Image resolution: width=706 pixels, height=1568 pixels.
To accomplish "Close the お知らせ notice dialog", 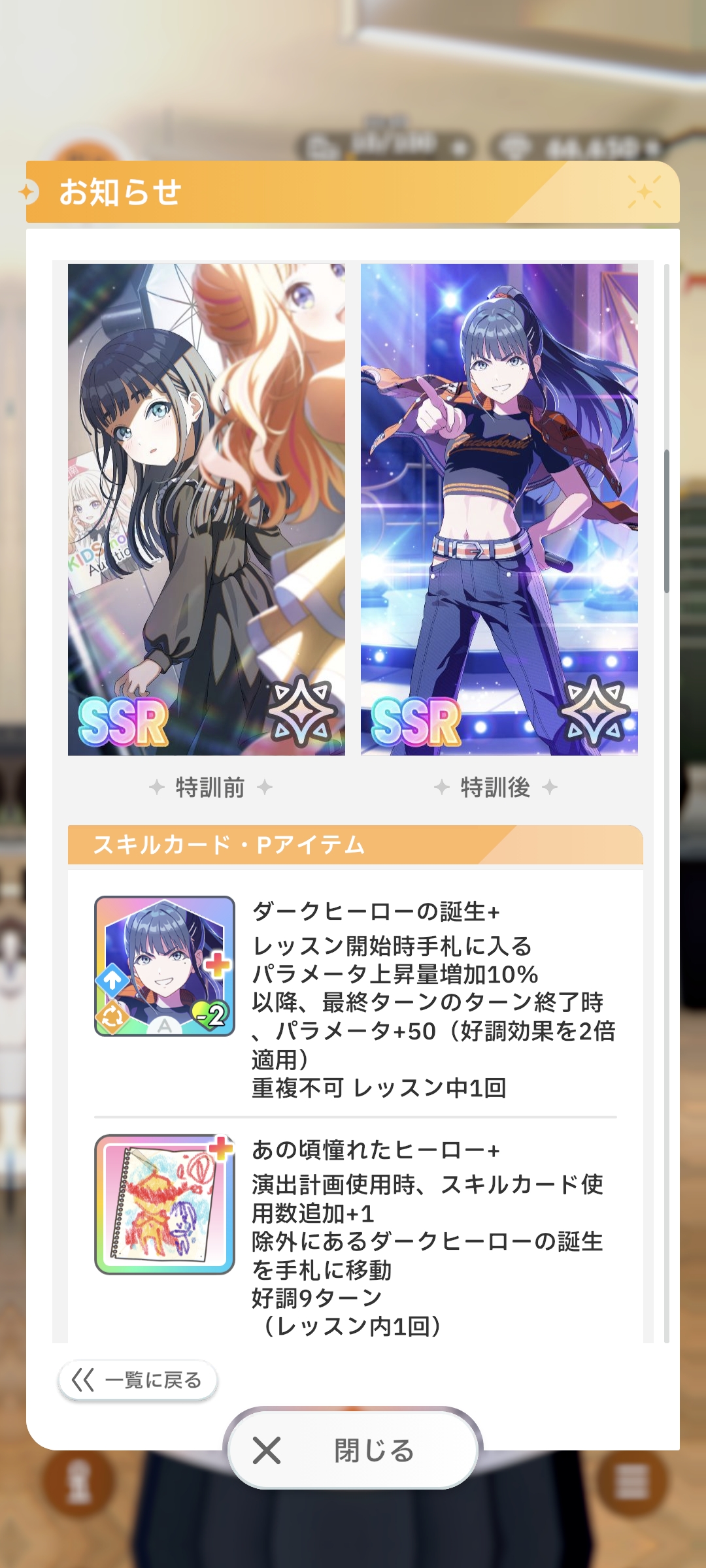I will click(x=353, y=1450).
